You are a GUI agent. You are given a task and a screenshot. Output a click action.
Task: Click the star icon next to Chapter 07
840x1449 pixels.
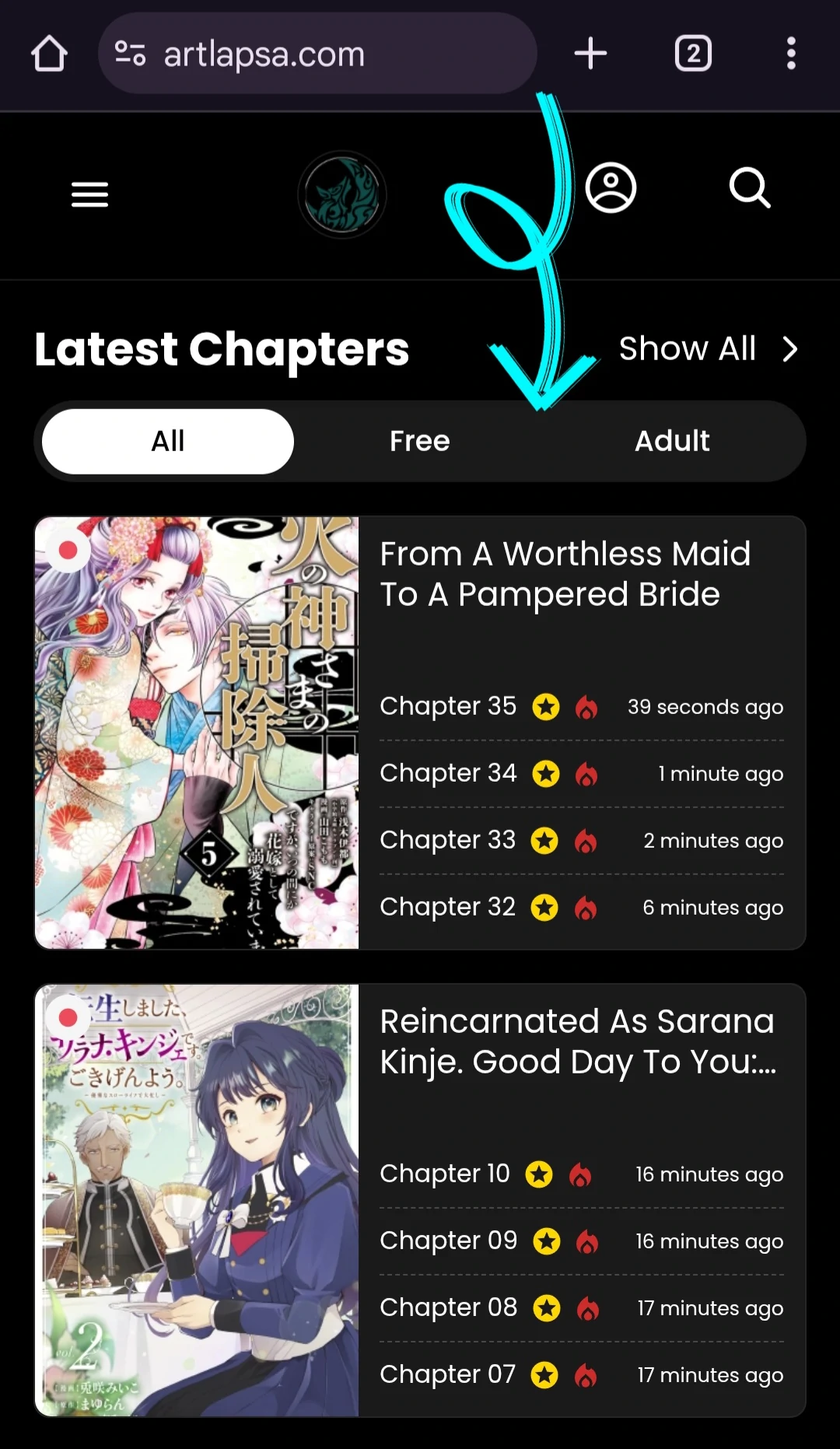tap(544, 1374)
